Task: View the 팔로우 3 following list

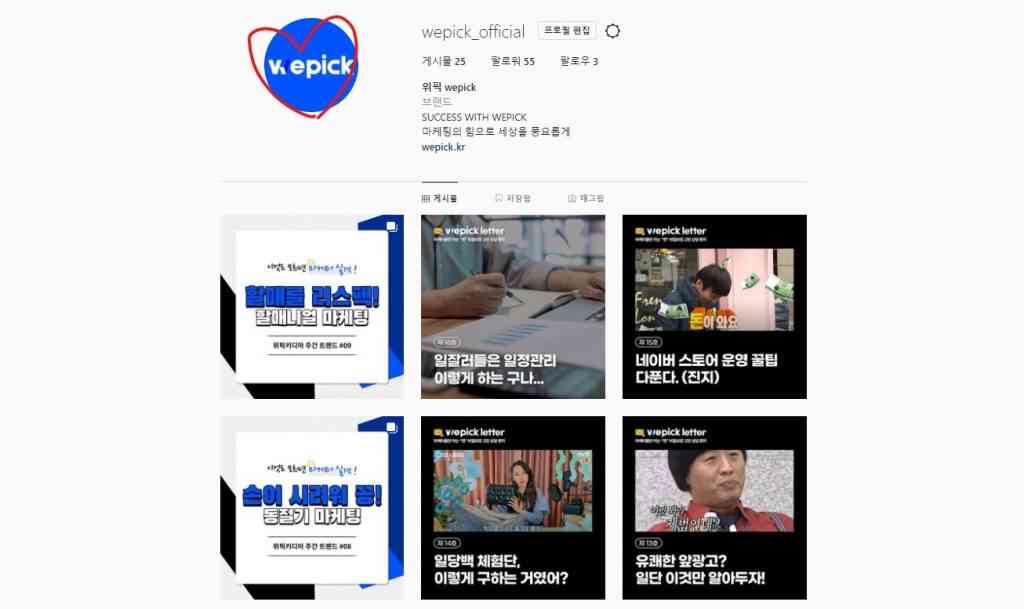Action: (579, 62)
